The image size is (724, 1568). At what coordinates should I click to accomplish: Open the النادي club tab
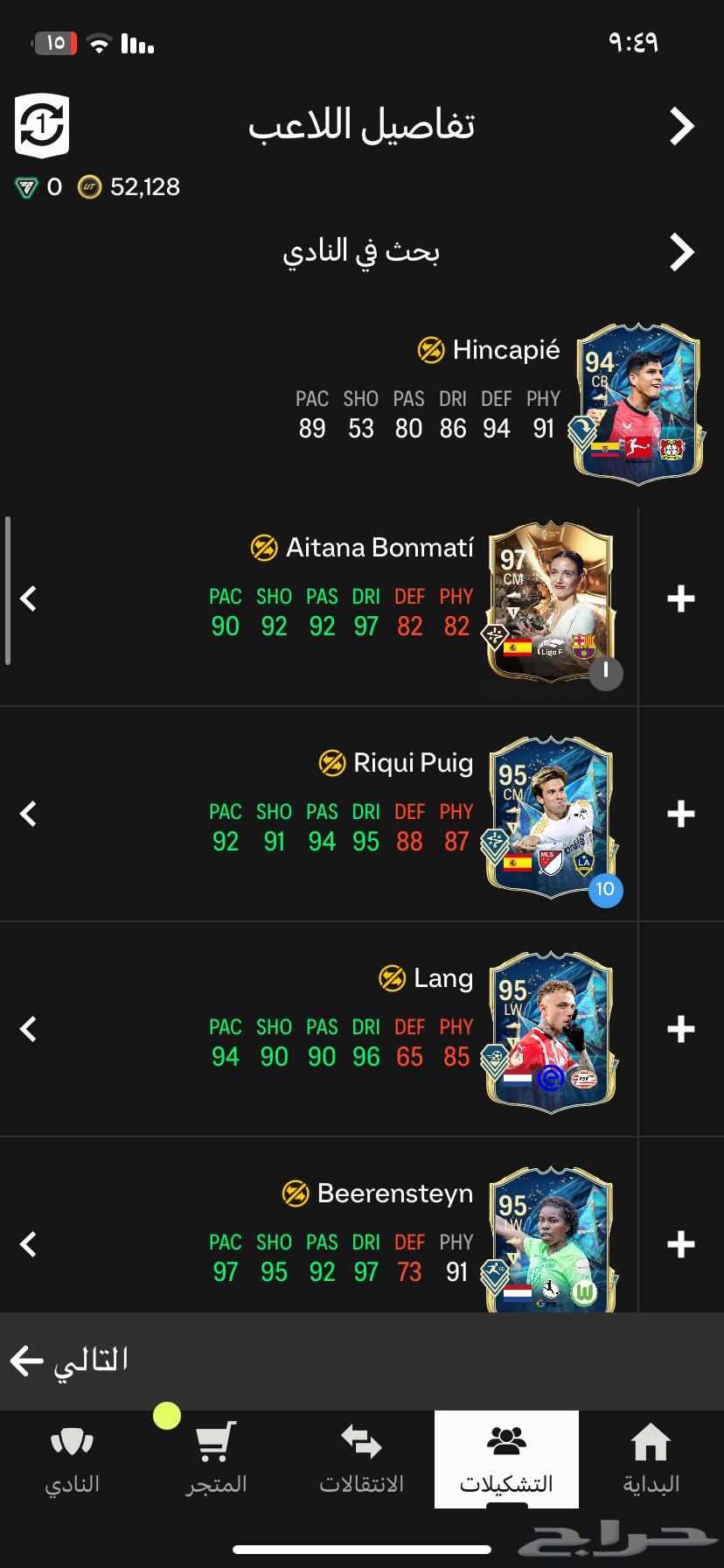pos(72,1459)
